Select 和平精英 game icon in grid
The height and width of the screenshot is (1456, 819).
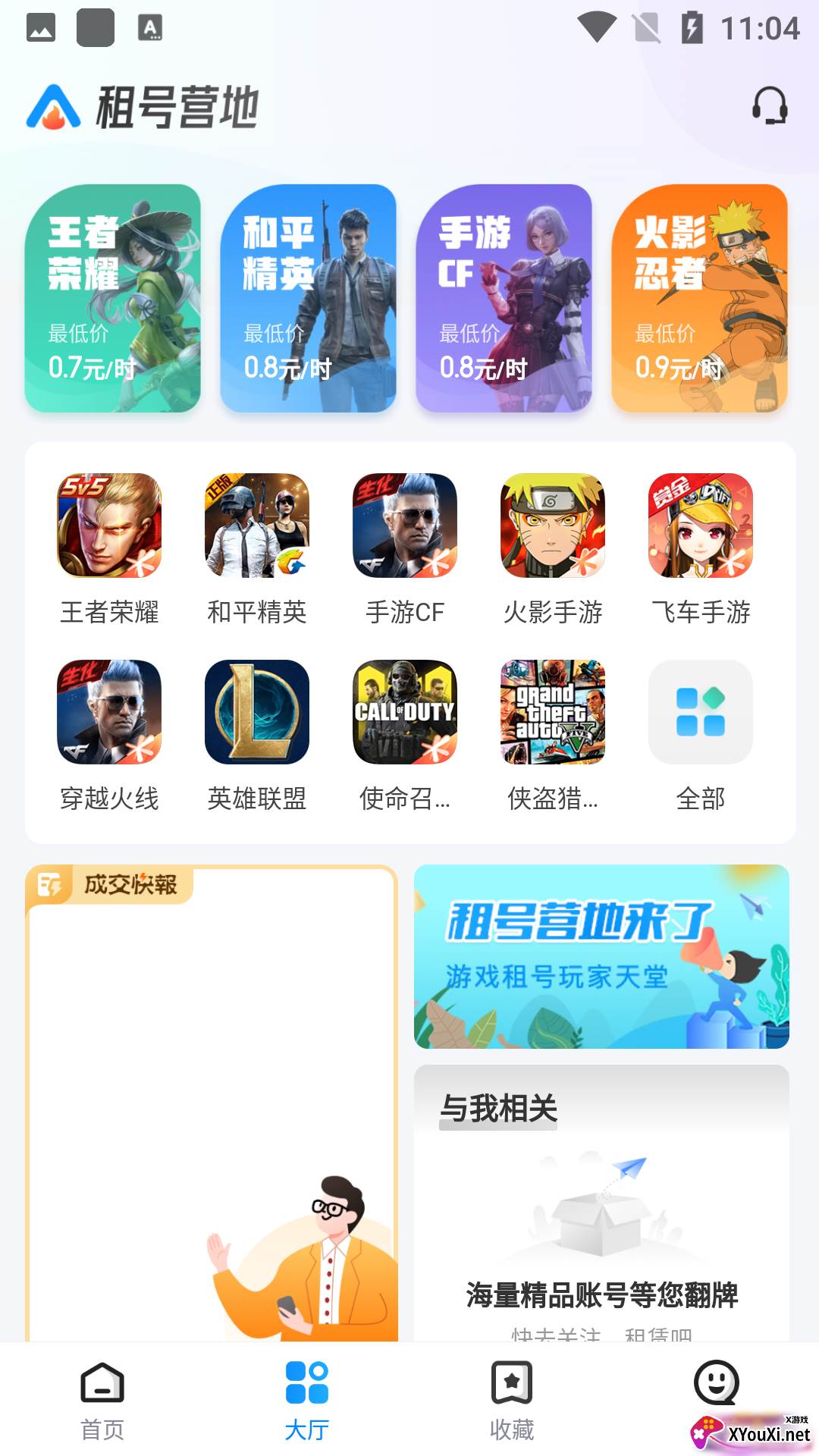pyautogui.click(x=257, y=526)
